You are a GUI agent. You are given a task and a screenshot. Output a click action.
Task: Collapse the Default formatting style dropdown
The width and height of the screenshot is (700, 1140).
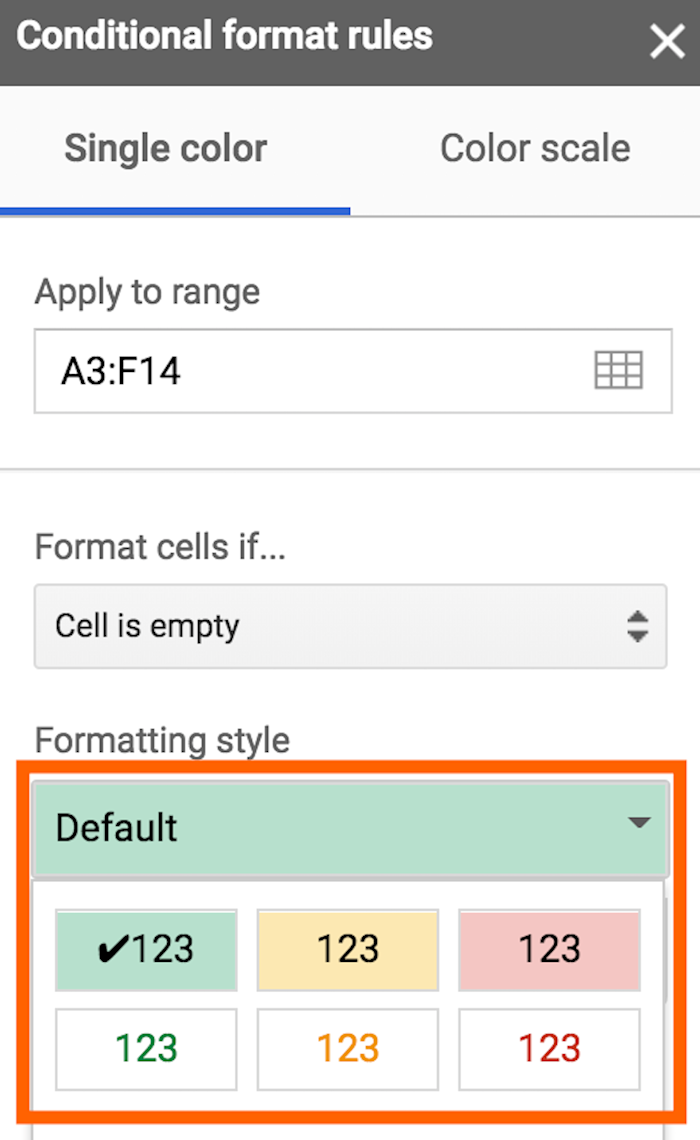click(350, 828)
